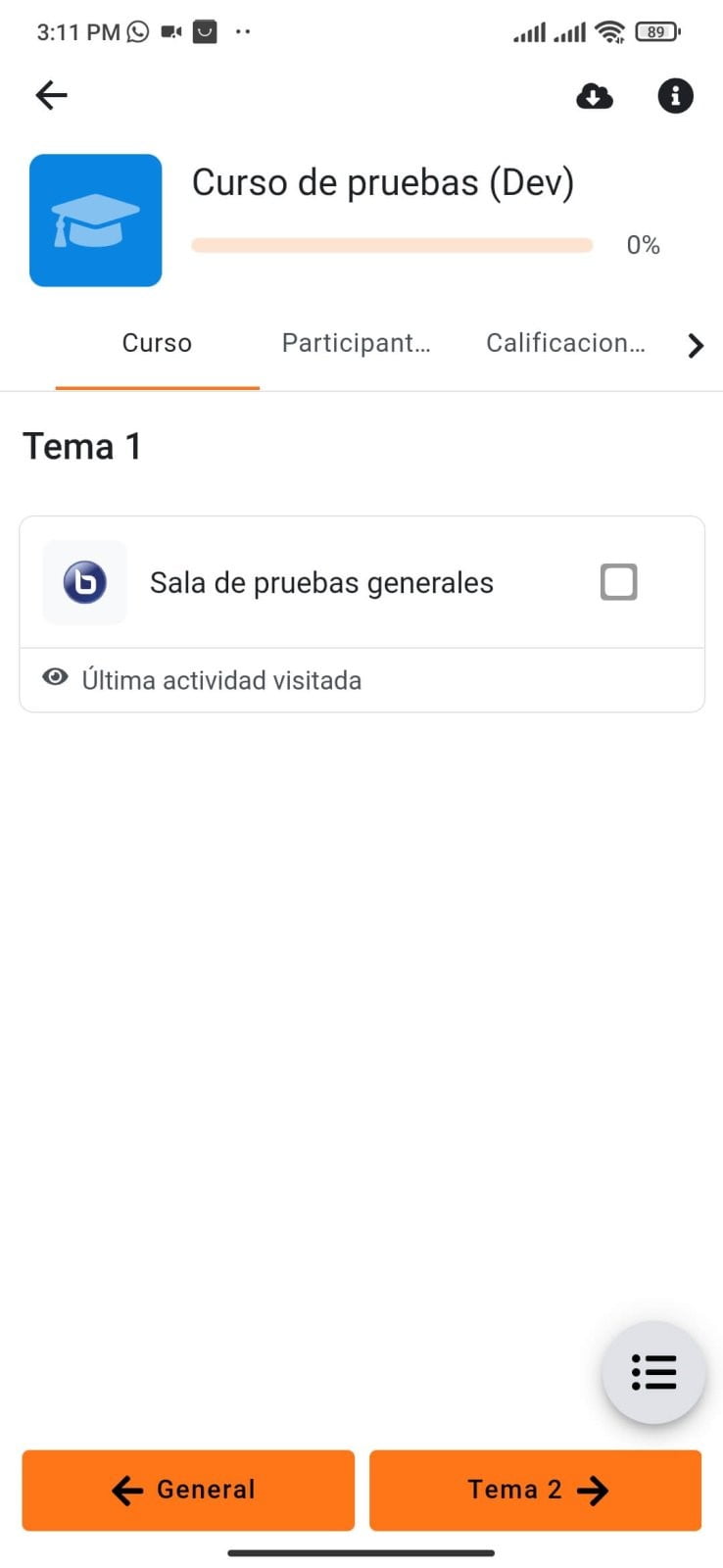Go to Tema 2
723x1568 pixels.
click(535, 1490)
